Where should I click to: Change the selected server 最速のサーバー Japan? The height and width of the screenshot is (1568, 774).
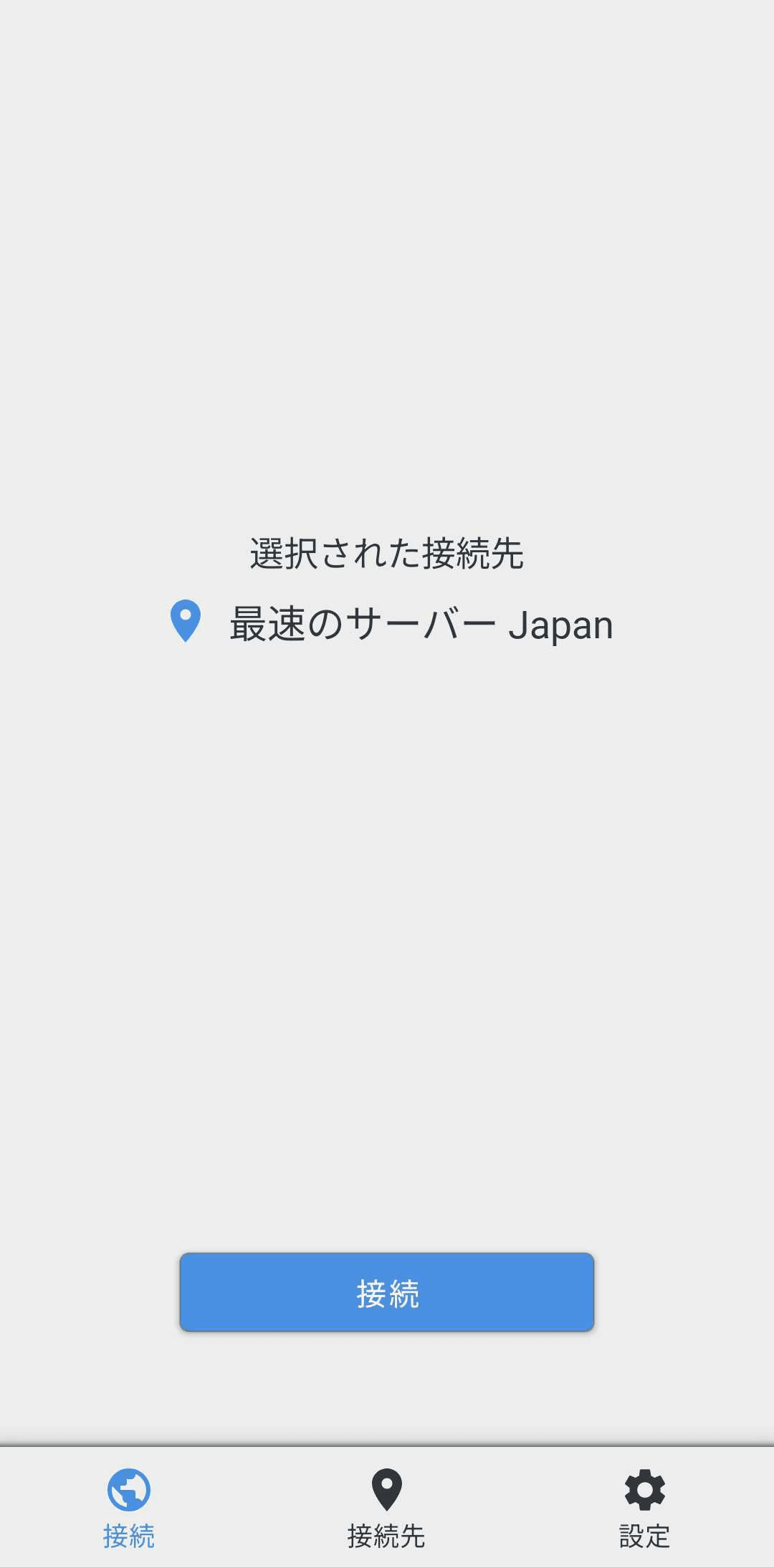420,624
